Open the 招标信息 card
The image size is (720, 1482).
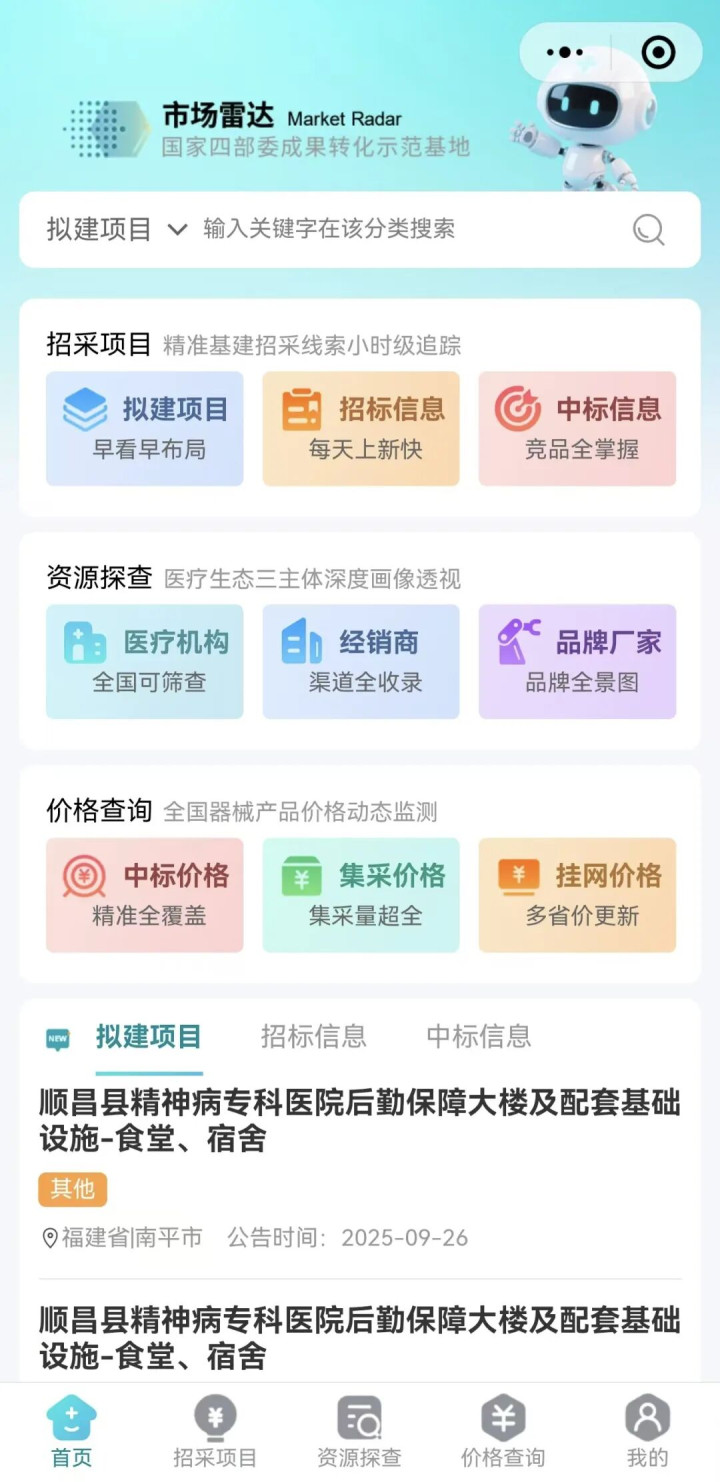click(x=361, y=428)
